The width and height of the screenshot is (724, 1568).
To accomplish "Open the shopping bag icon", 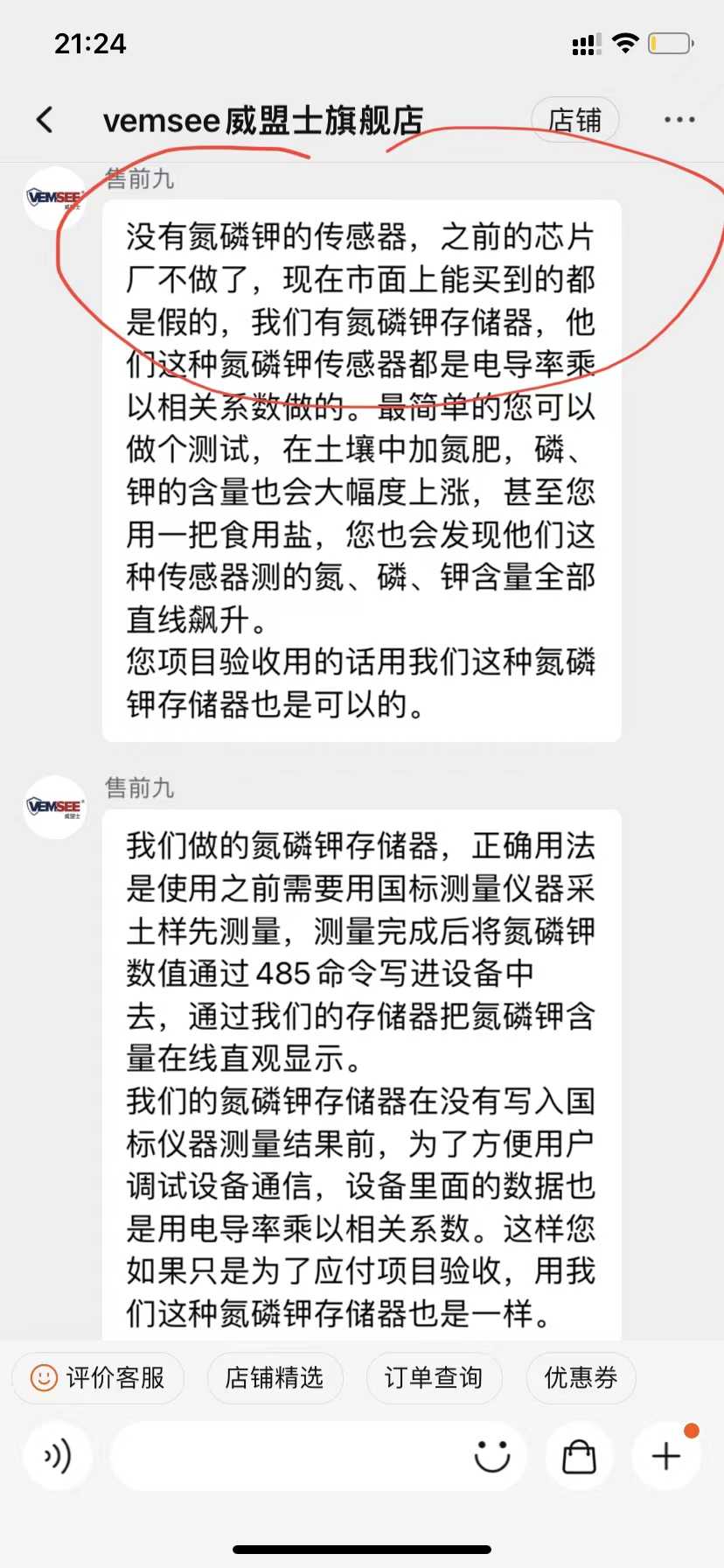I will 579,1456.
